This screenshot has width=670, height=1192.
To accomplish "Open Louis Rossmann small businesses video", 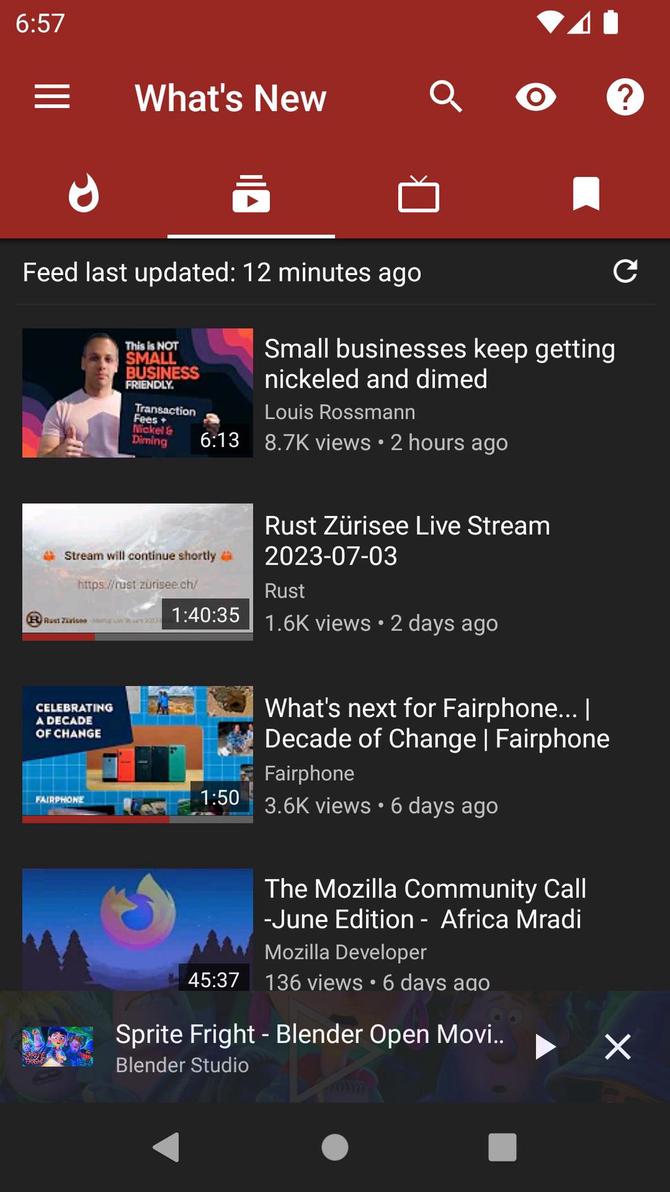I will [x=439, y=364].
